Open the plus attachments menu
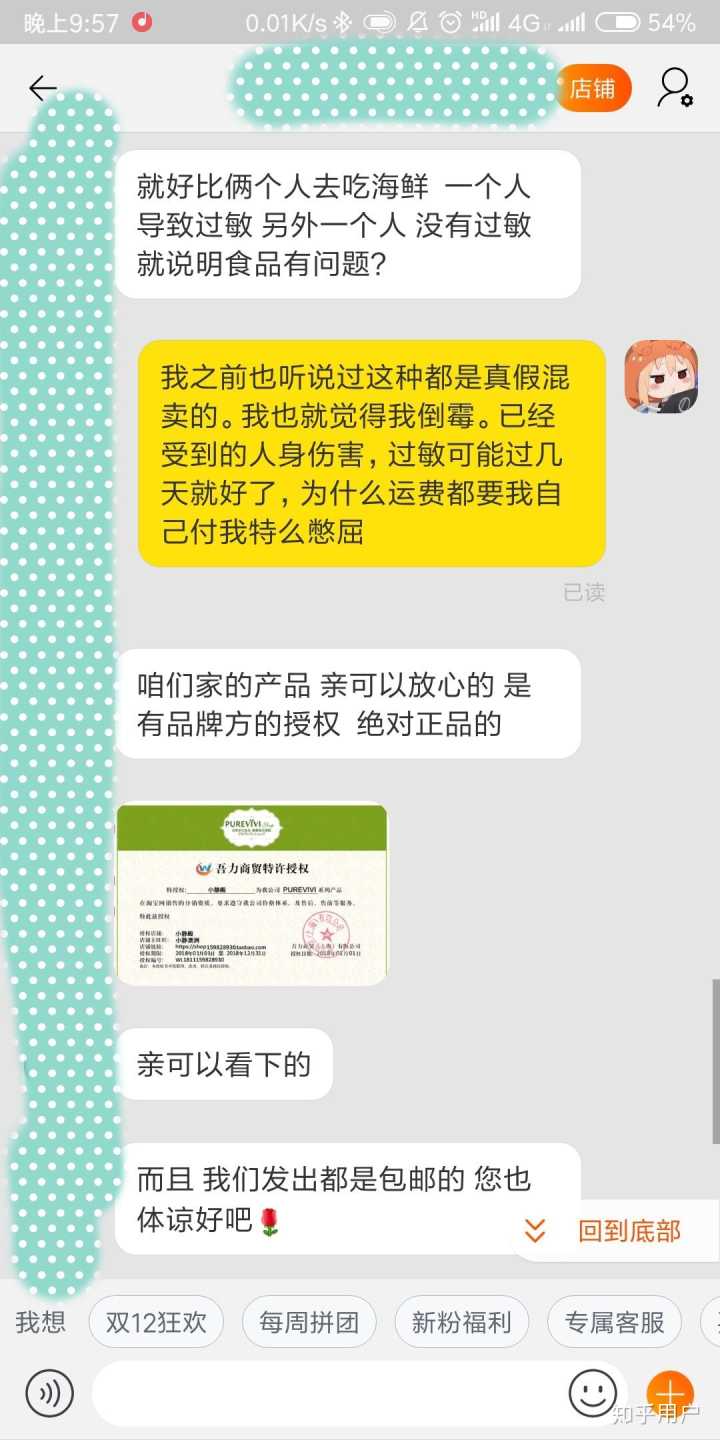The height and width of the screenshot is (1440, 720). point(669,1392)
